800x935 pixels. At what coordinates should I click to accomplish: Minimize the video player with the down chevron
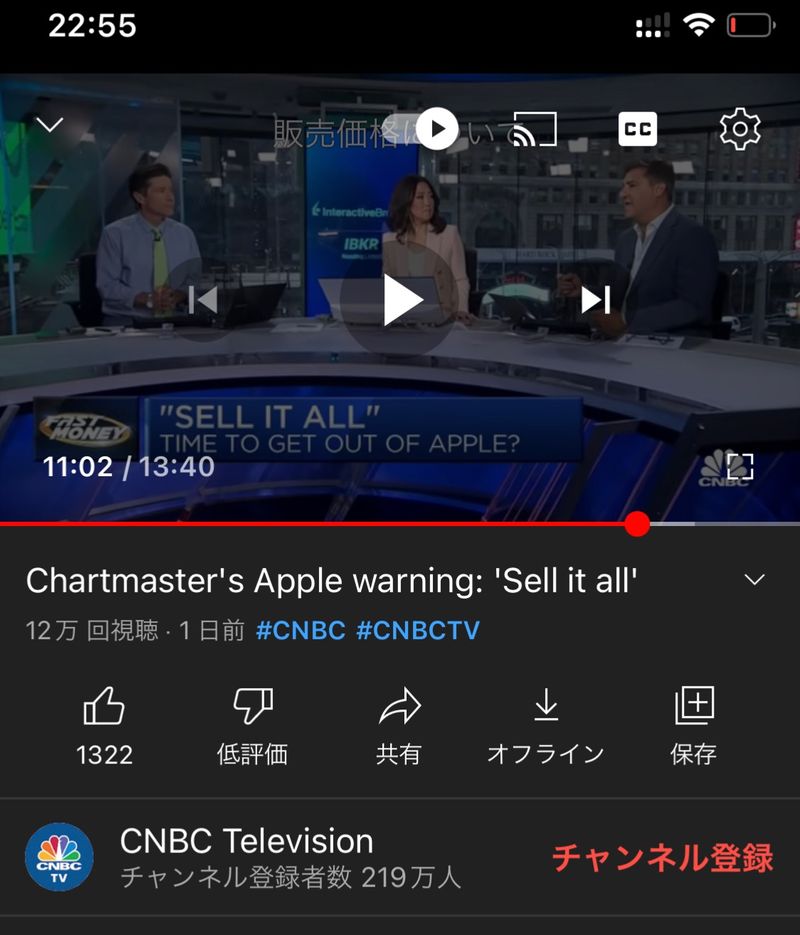coord(49,125)
